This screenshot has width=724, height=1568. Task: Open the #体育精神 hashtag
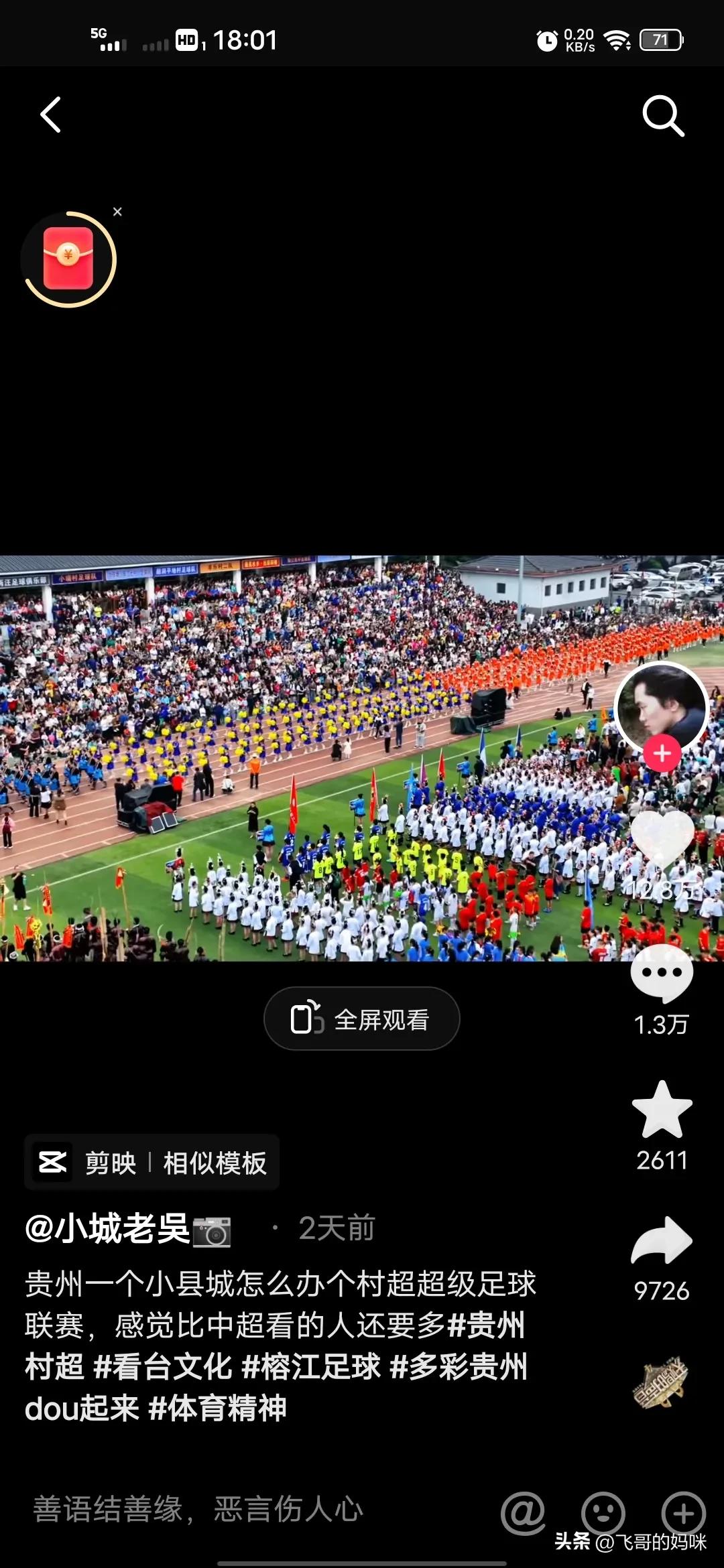point(217,1409)
